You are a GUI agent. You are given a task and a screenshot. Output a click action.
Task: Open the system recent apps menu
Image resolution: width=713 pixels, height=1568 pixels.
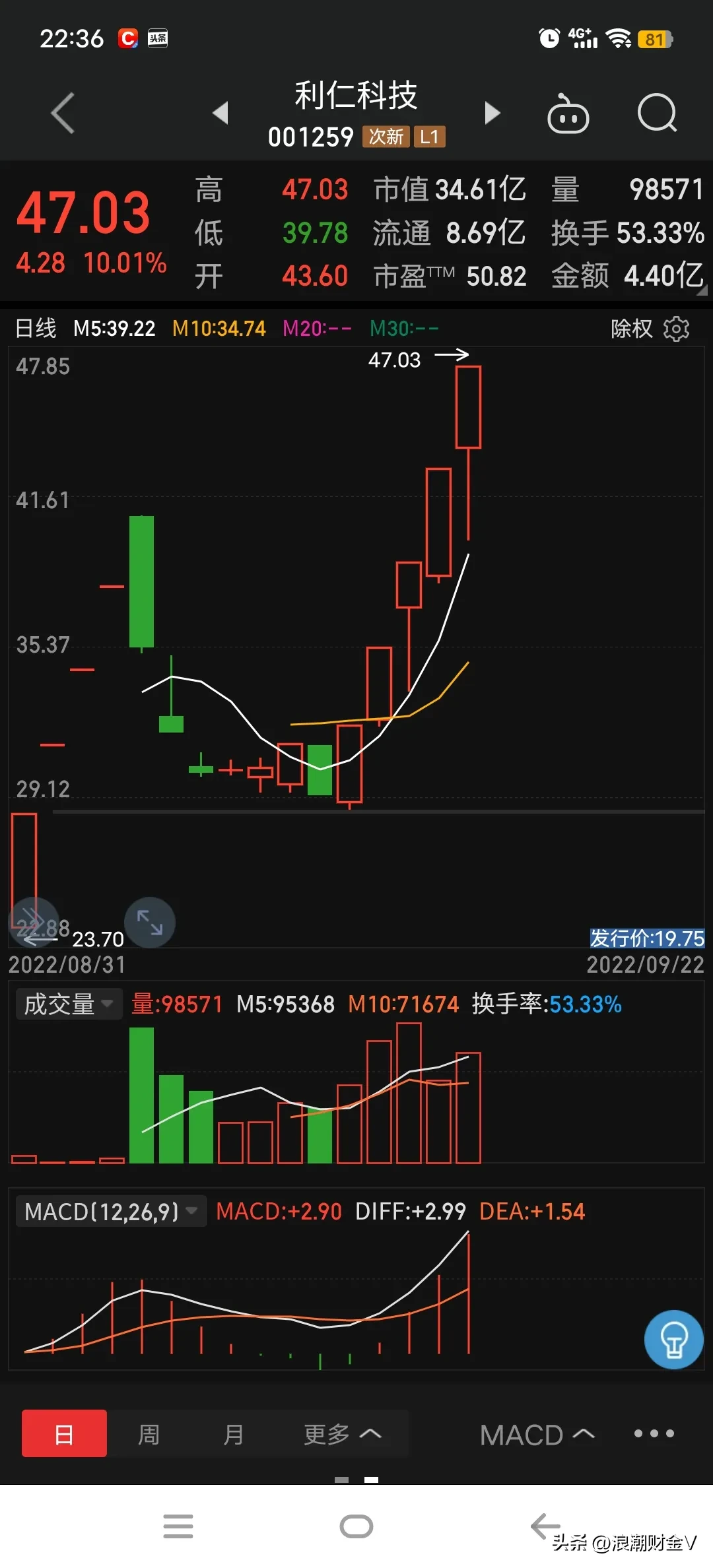click(x=178, y=1526)
